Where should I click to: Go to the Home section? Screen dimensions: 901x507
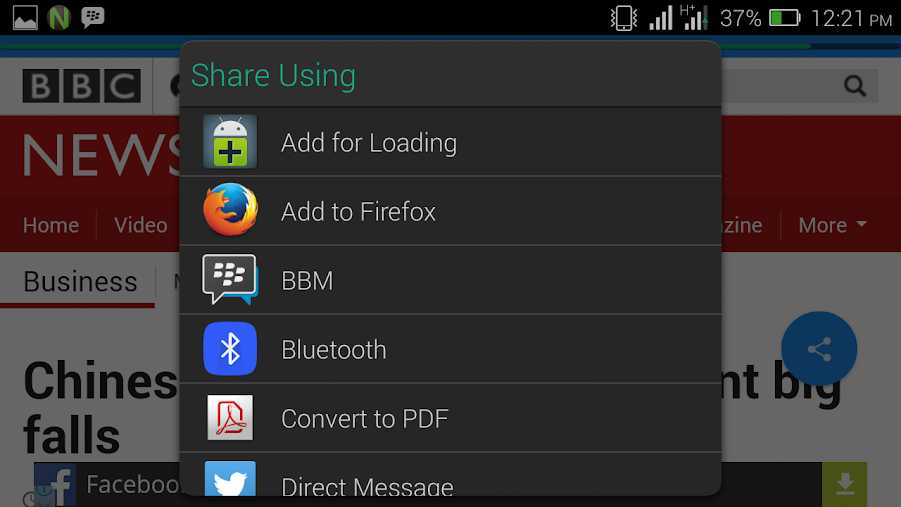point(51,226)
